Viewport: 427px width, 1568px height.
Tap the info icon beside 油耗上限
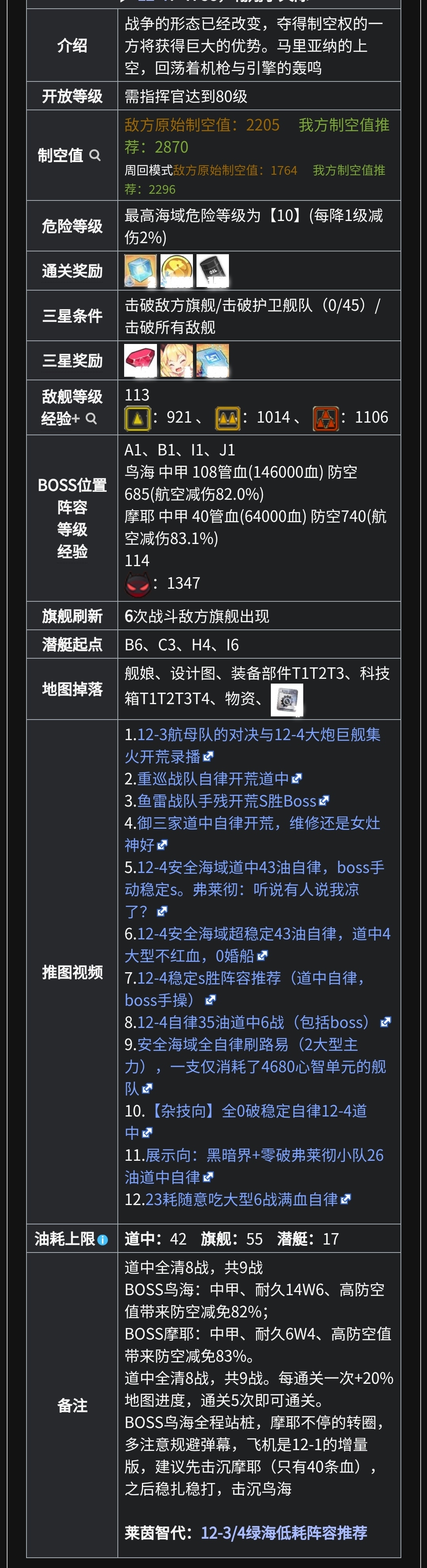[102, 1239]
